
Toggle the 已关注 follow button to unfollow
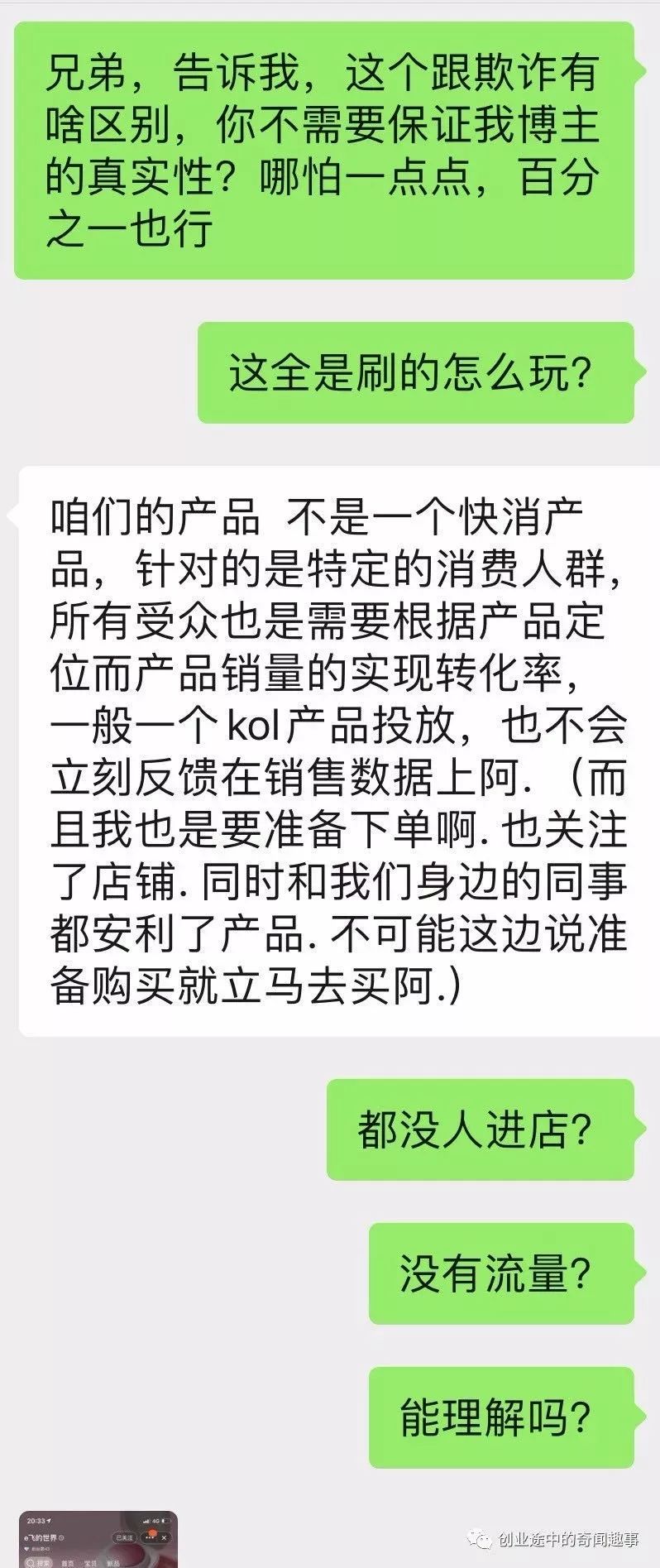pyautogui.click(x=126, y=1537)
